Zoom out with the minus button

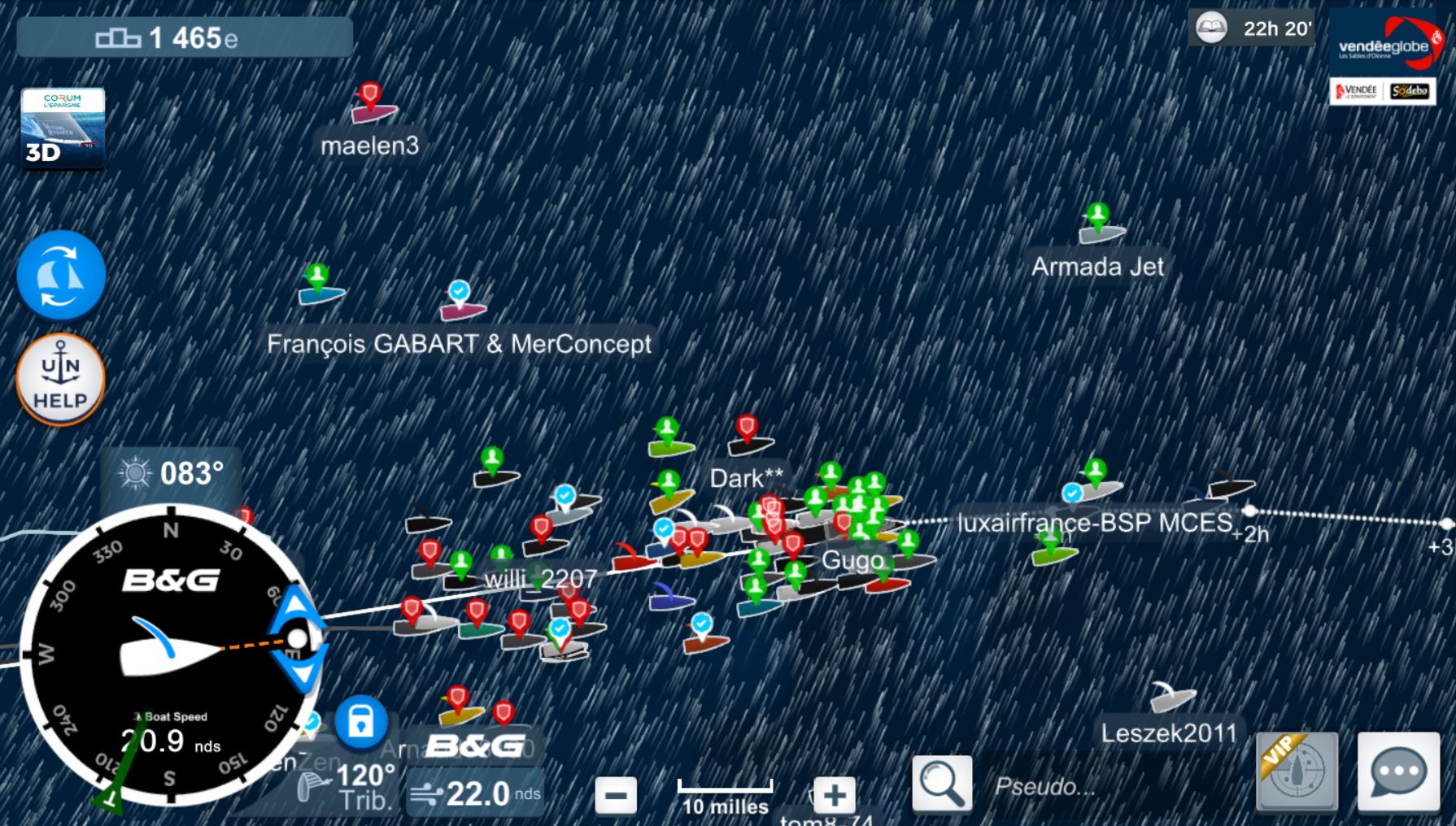(x=616, y=795)
